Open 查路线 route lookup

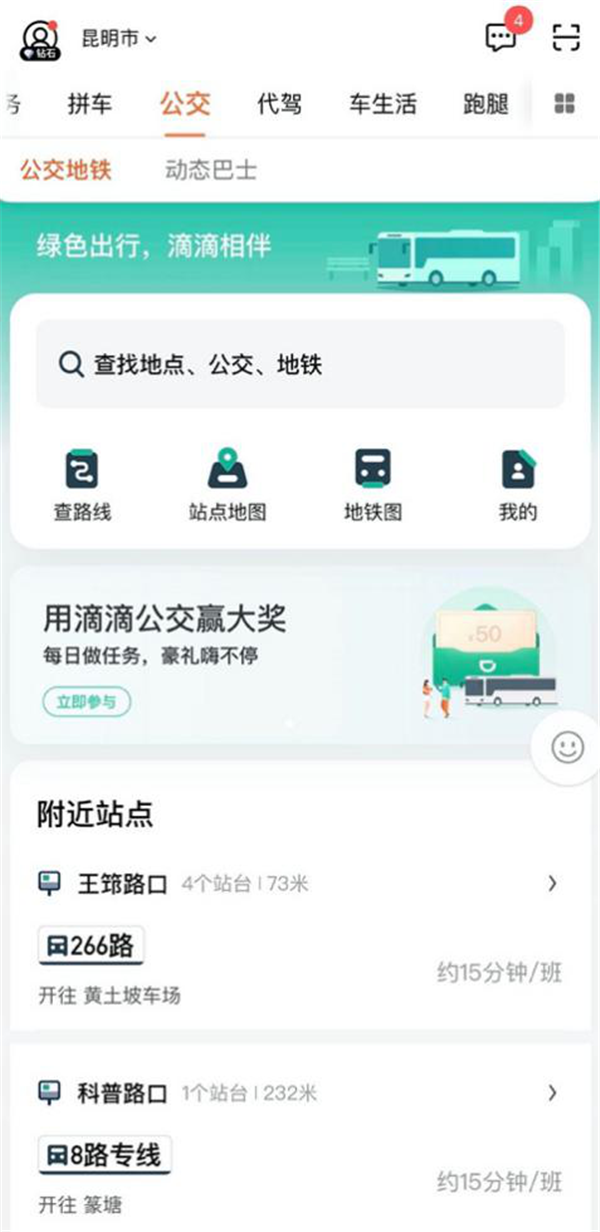coord(82,485)
